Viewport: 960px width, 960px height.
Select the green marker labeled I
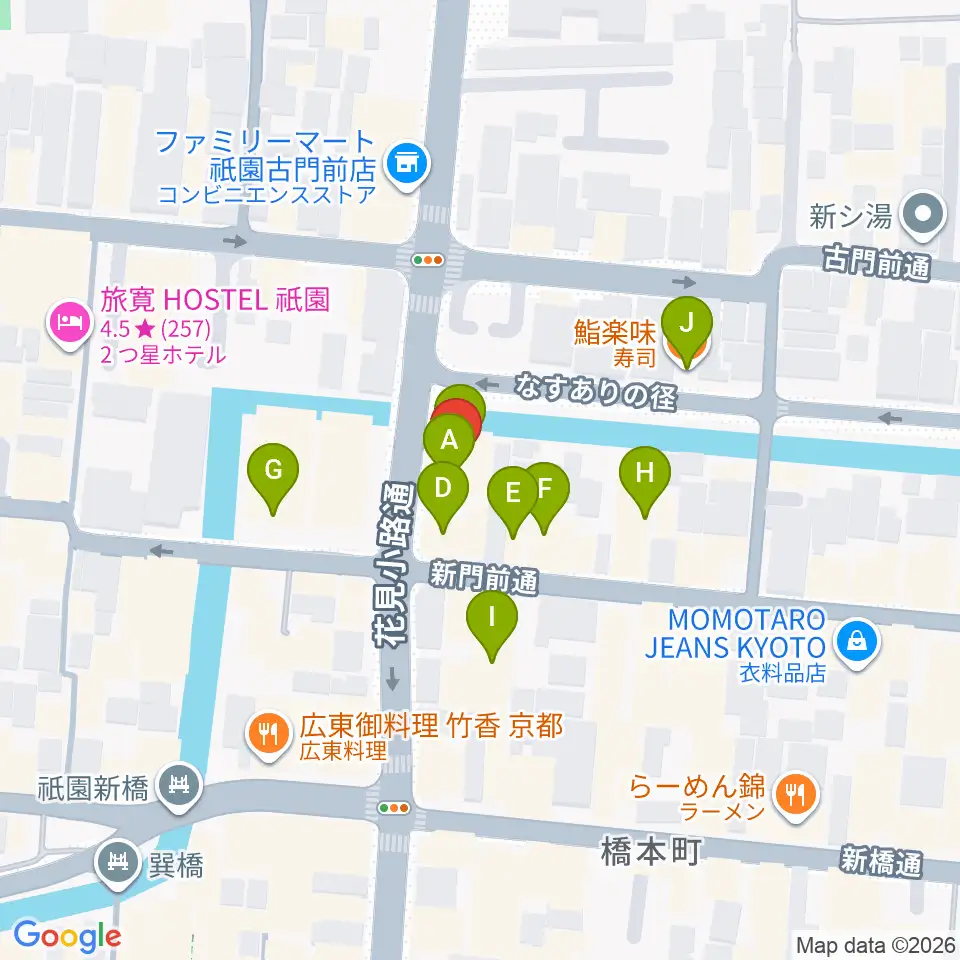point(492,626)
